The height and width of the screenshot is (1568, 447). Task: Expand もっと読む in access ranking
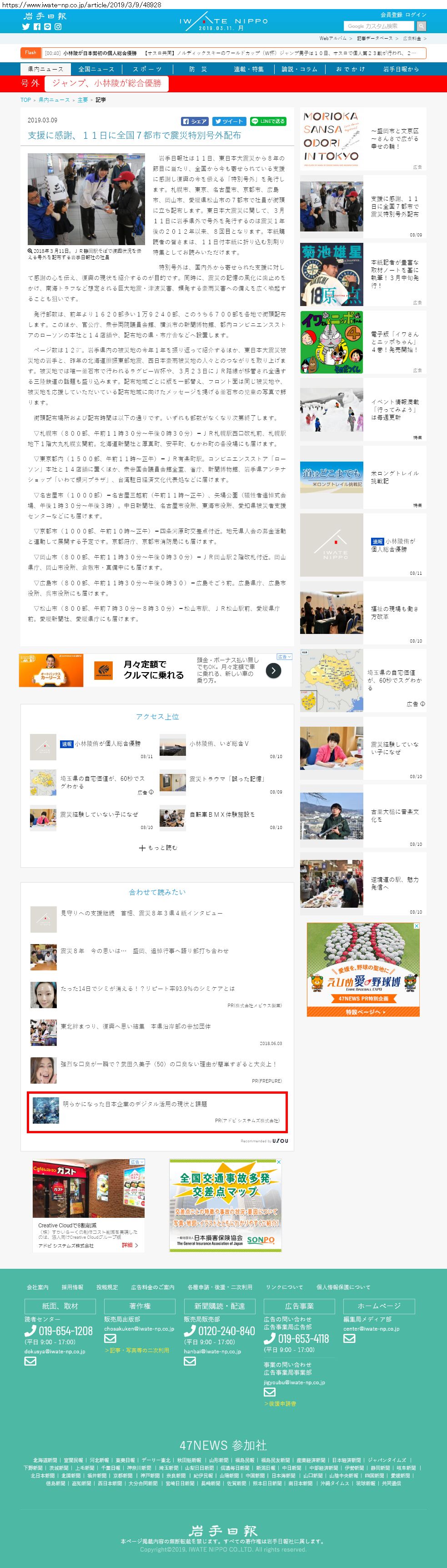pyautogui.click(x=157, y=847)
